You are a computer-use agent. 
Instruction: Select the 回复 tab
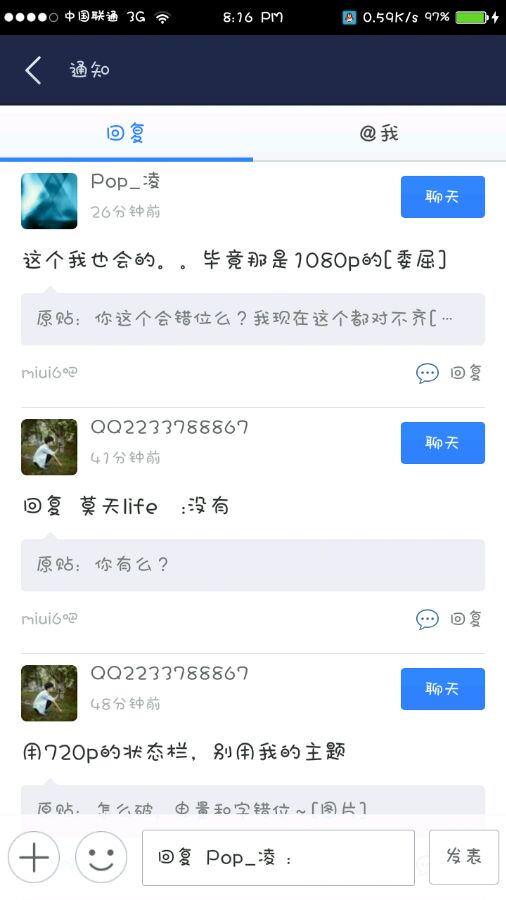coord(126,133)
